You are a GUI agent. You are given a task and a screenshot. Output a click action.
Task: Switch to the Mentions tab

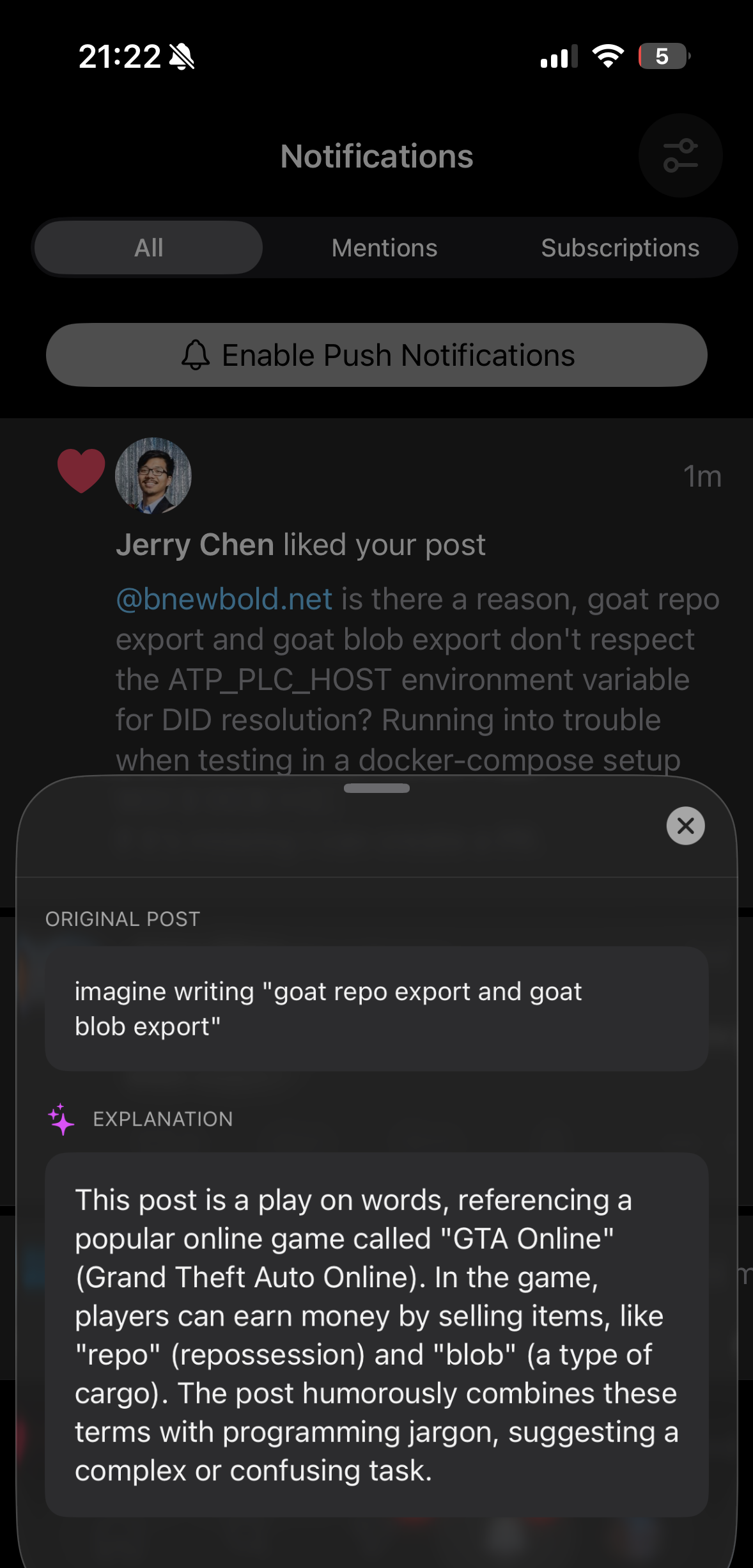pos(384,248)
